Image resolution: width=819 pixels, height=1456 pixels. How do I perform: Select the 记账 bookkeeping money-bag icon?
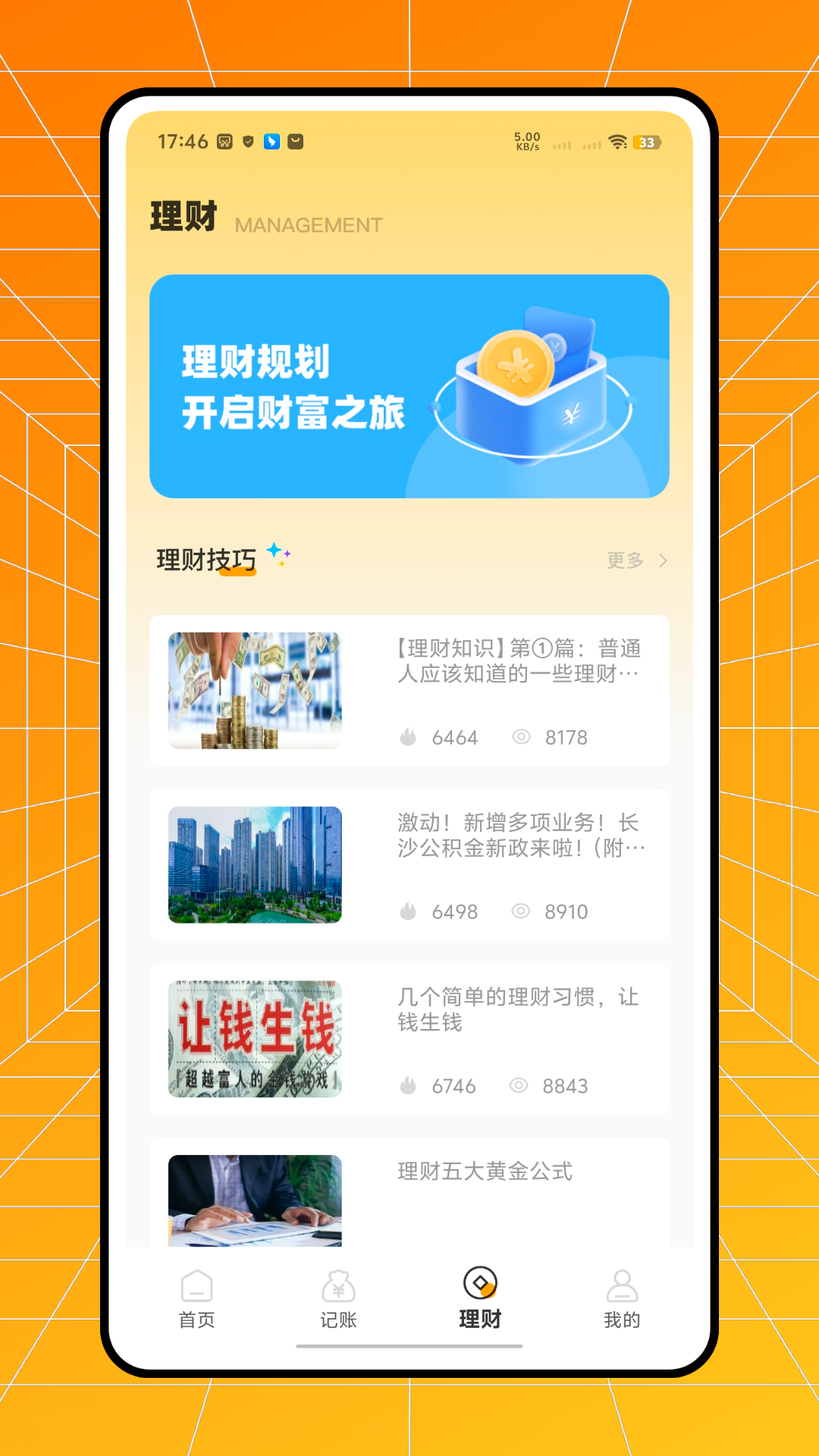click(x=339, y=1284)
